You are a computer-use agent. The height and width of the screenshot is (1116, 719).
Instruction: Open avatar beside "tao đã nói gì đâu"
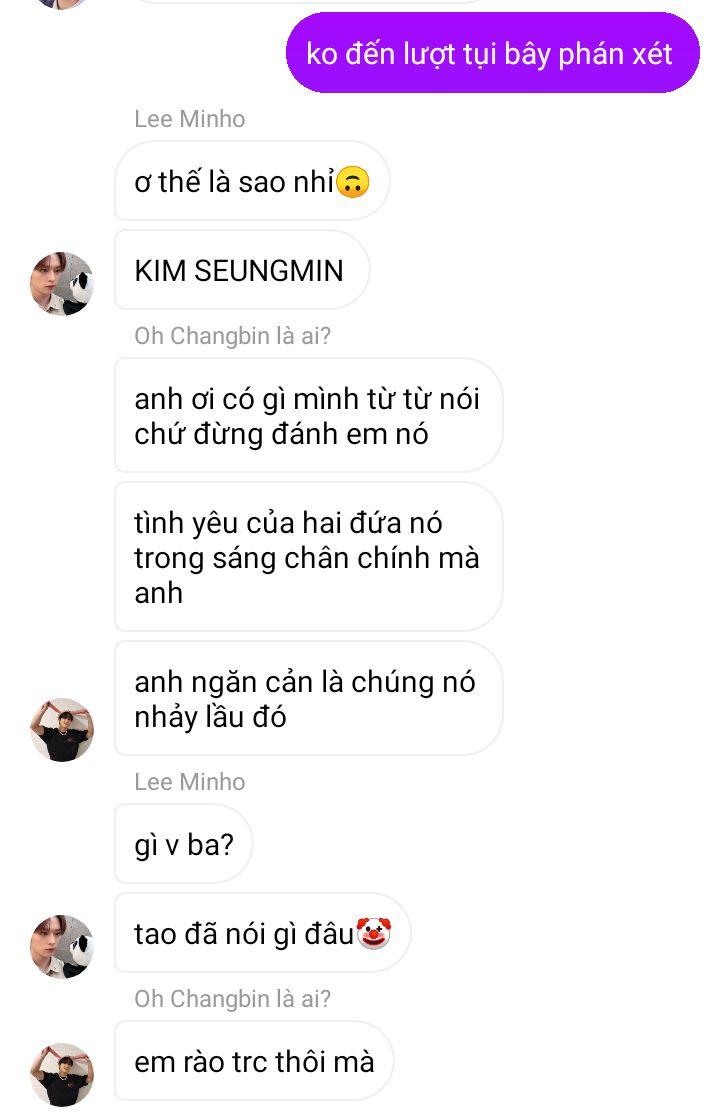pyautogui.click(x=62, y=946)
